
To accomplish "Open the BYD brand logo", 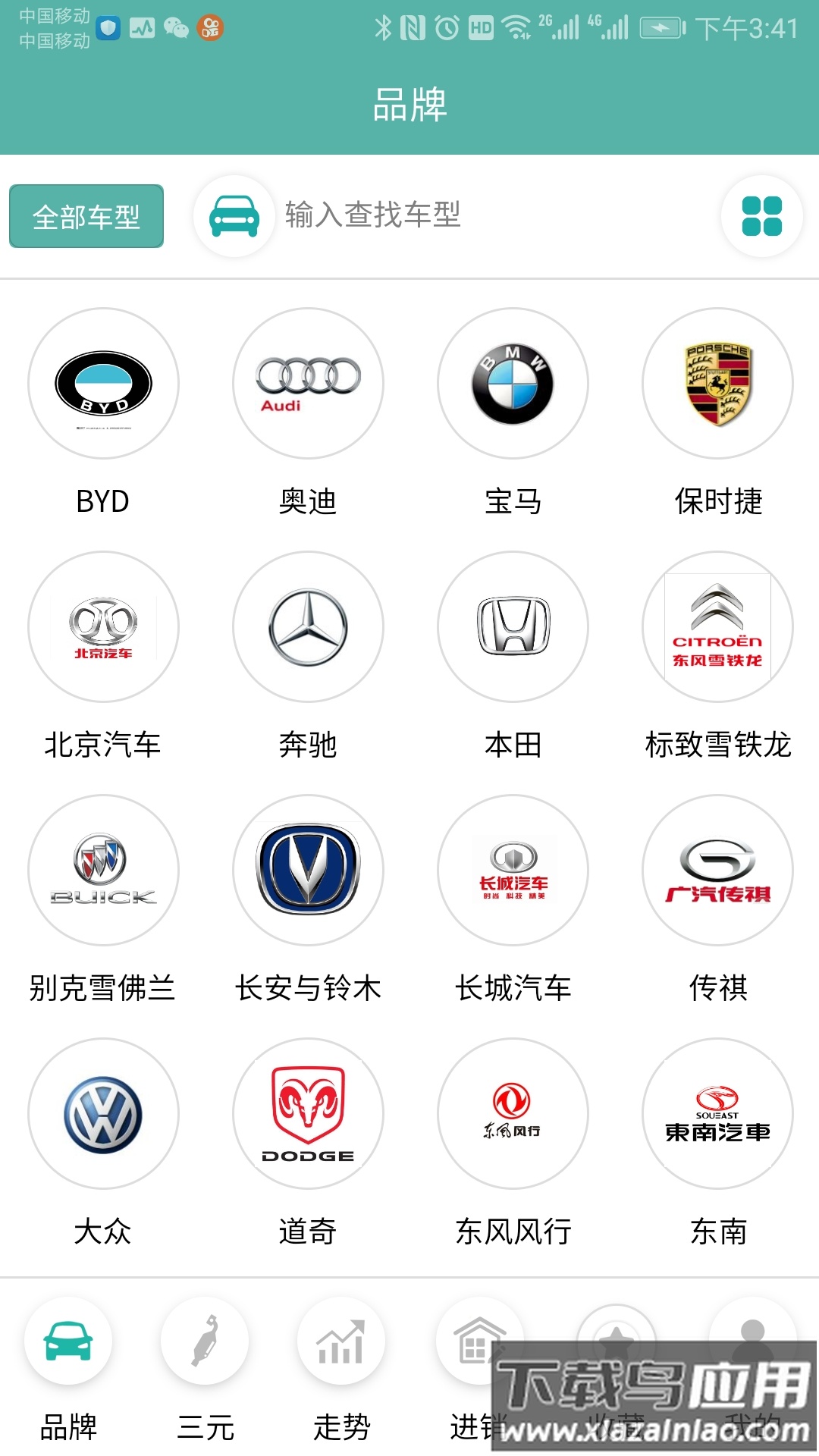I will click(104, 384).
